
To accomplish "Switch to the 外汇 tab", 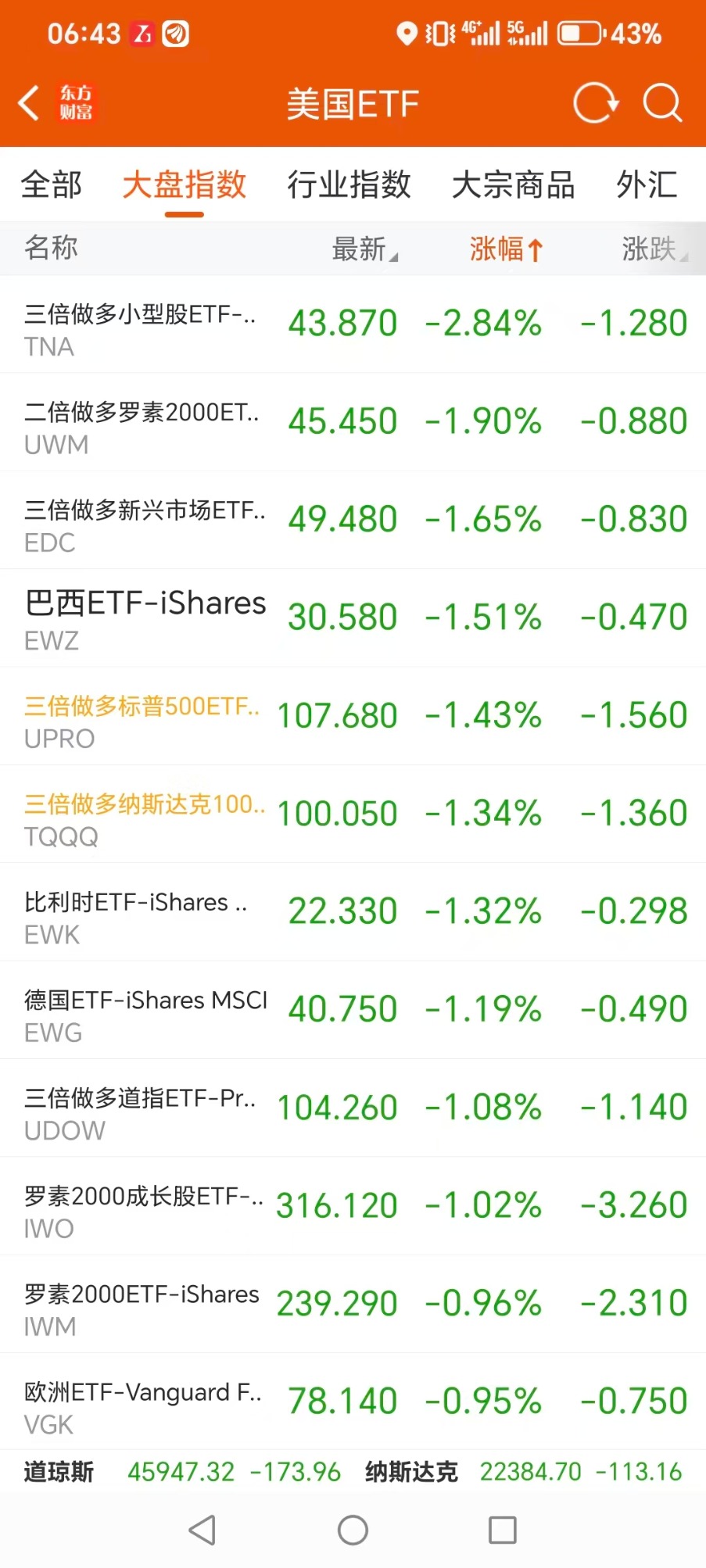I will click(647, 185).
